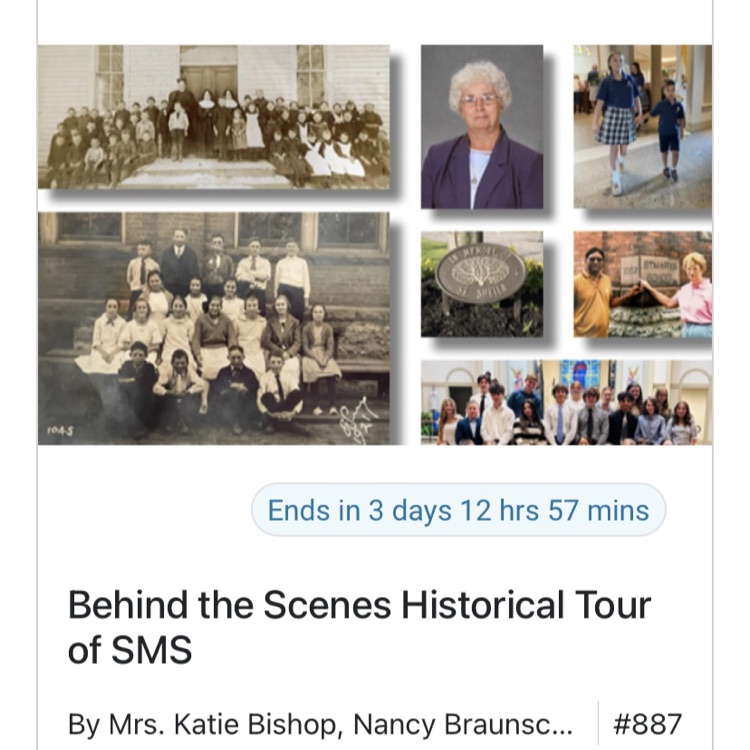
Task: Open the Behind the Scenes Historical Tour item
Action: [359, 627]
